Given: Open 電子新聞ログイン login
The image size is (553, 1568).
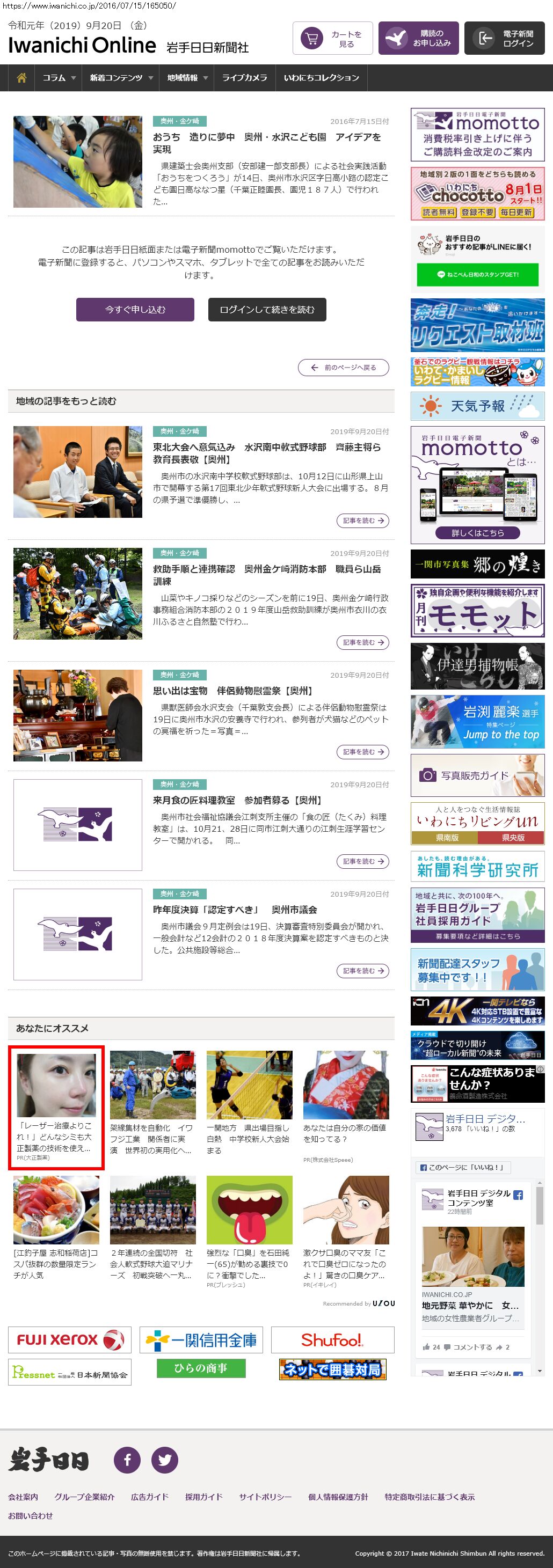Looking at the screenshot, I should click(x=504, y=38).
